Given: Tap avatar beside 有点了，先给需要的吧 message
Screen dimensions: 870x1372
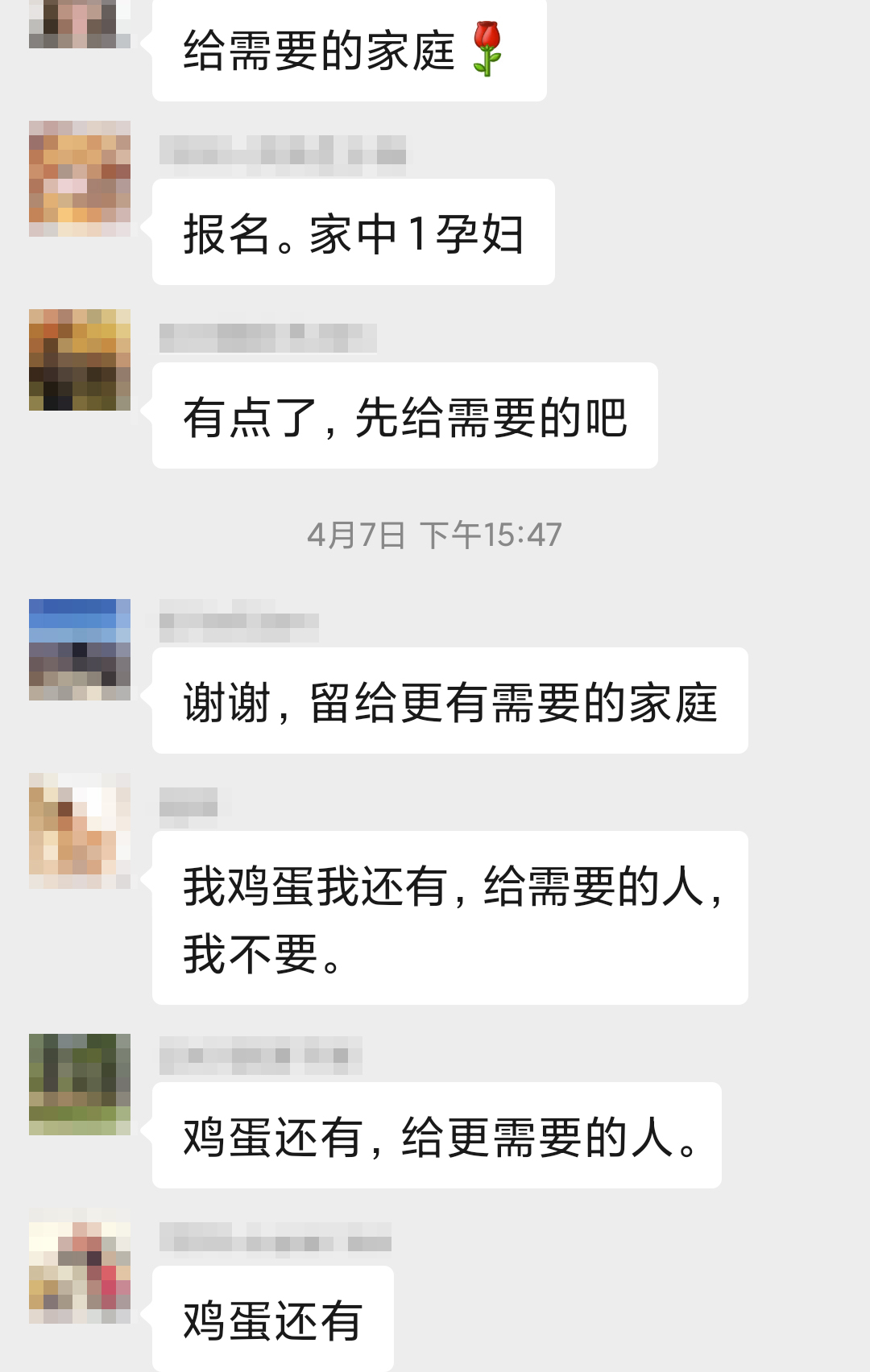Looking at the screenshot, I should tap(80, 360).
